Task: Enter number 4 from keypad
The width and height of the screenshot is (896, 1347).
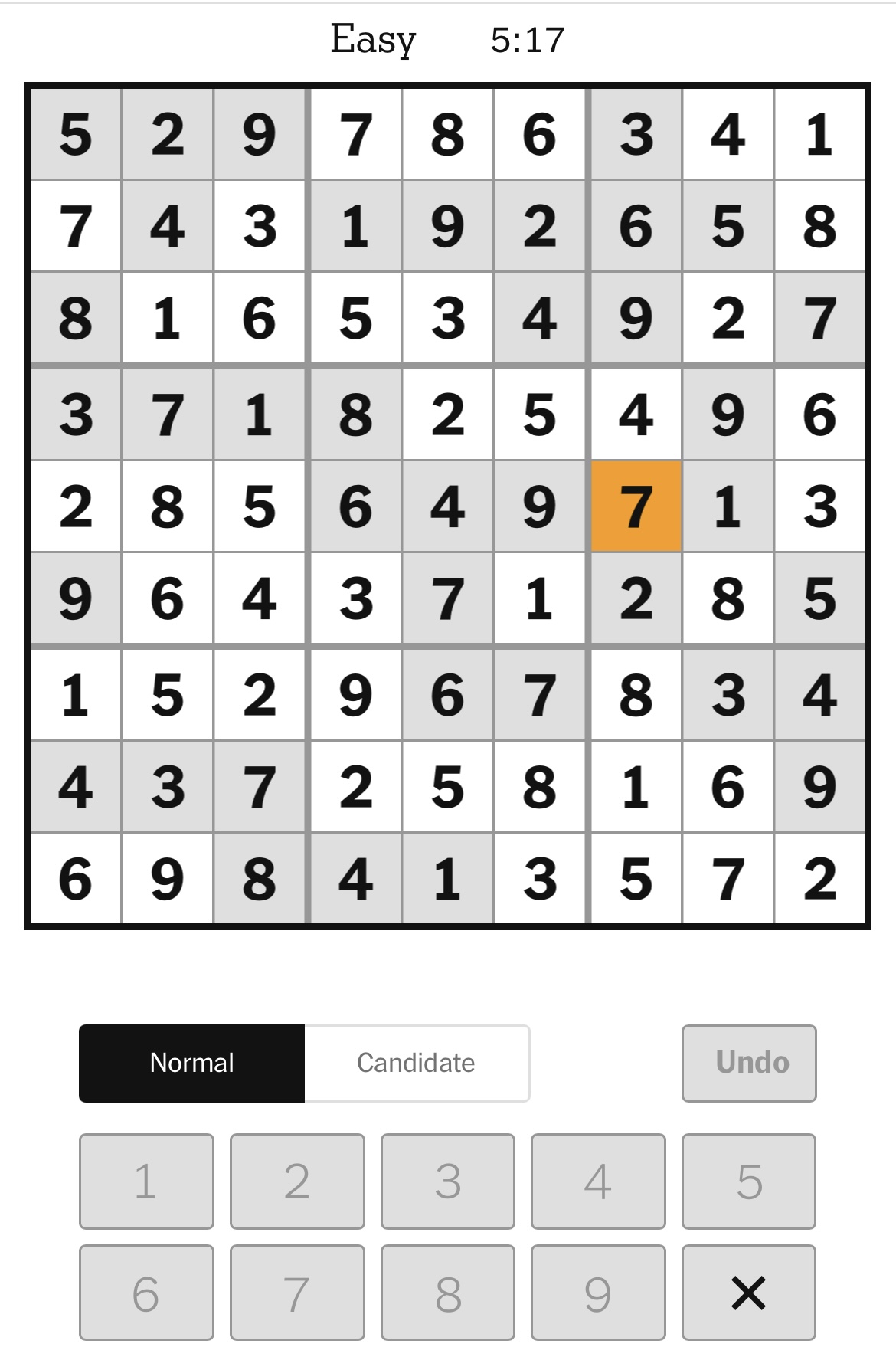Action: 598,1181
